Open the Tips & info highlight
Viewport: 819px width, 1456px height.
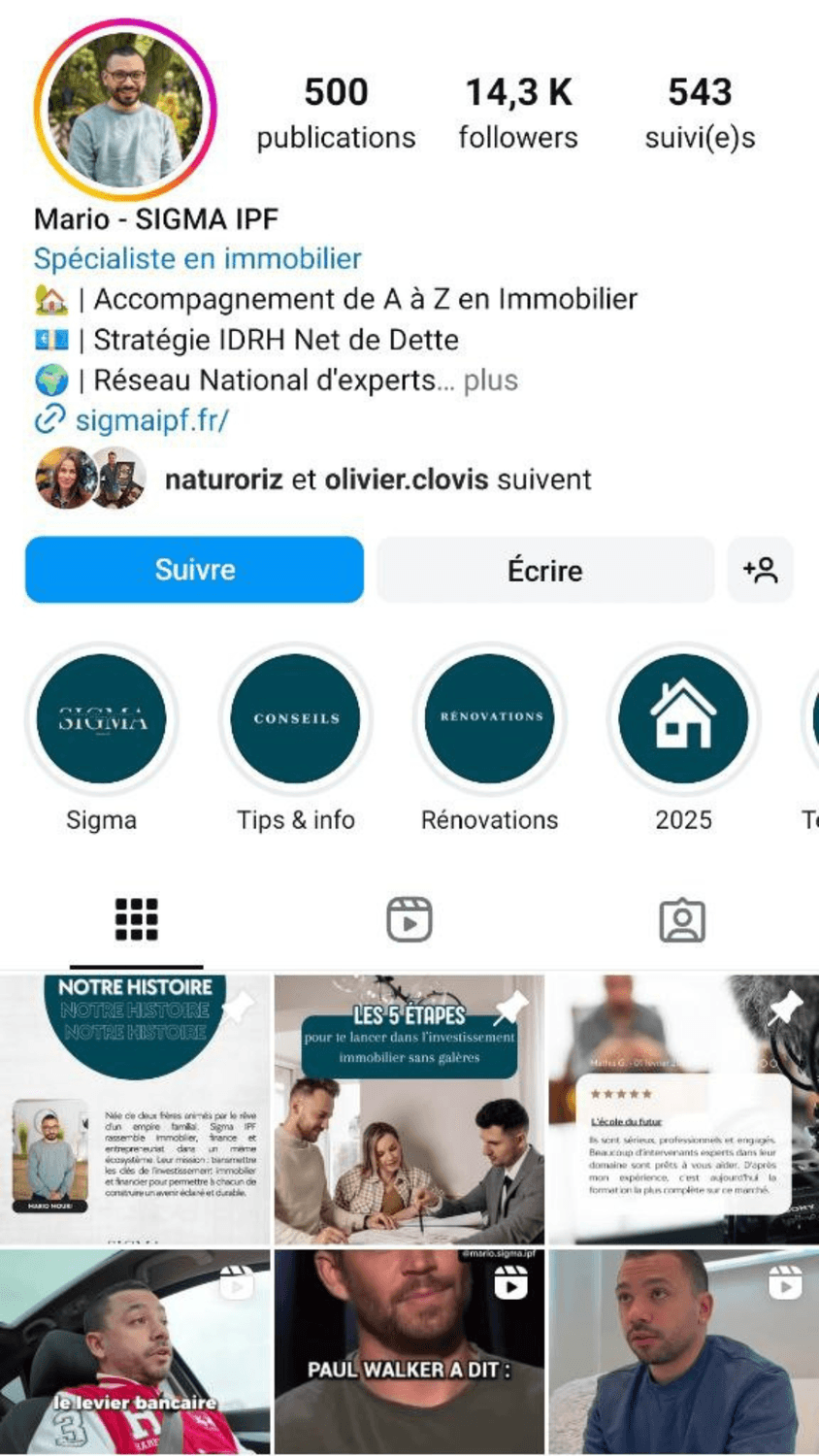point(296,719)
